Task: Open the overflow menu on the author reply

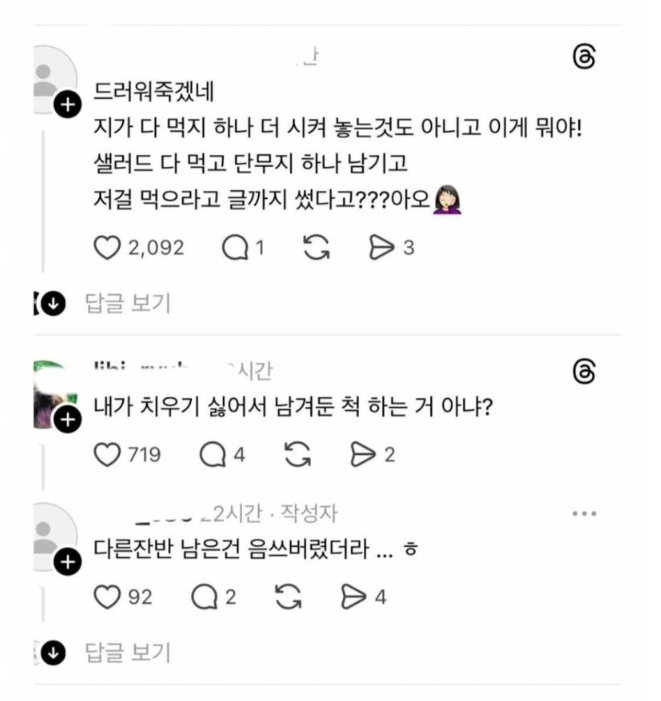Action: point(584,514)
